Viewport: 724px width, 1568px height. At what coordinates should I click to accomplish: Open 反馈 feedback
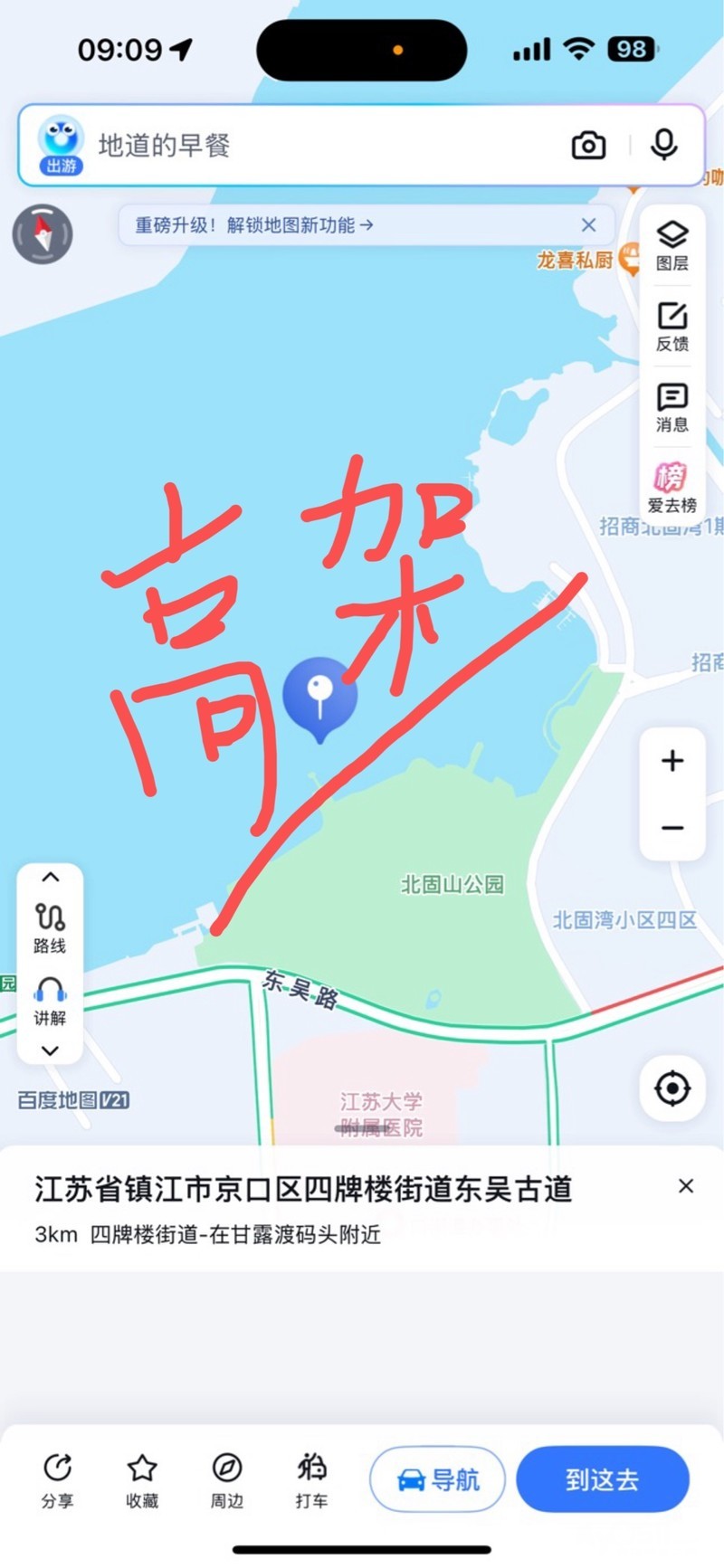[672, 327]
